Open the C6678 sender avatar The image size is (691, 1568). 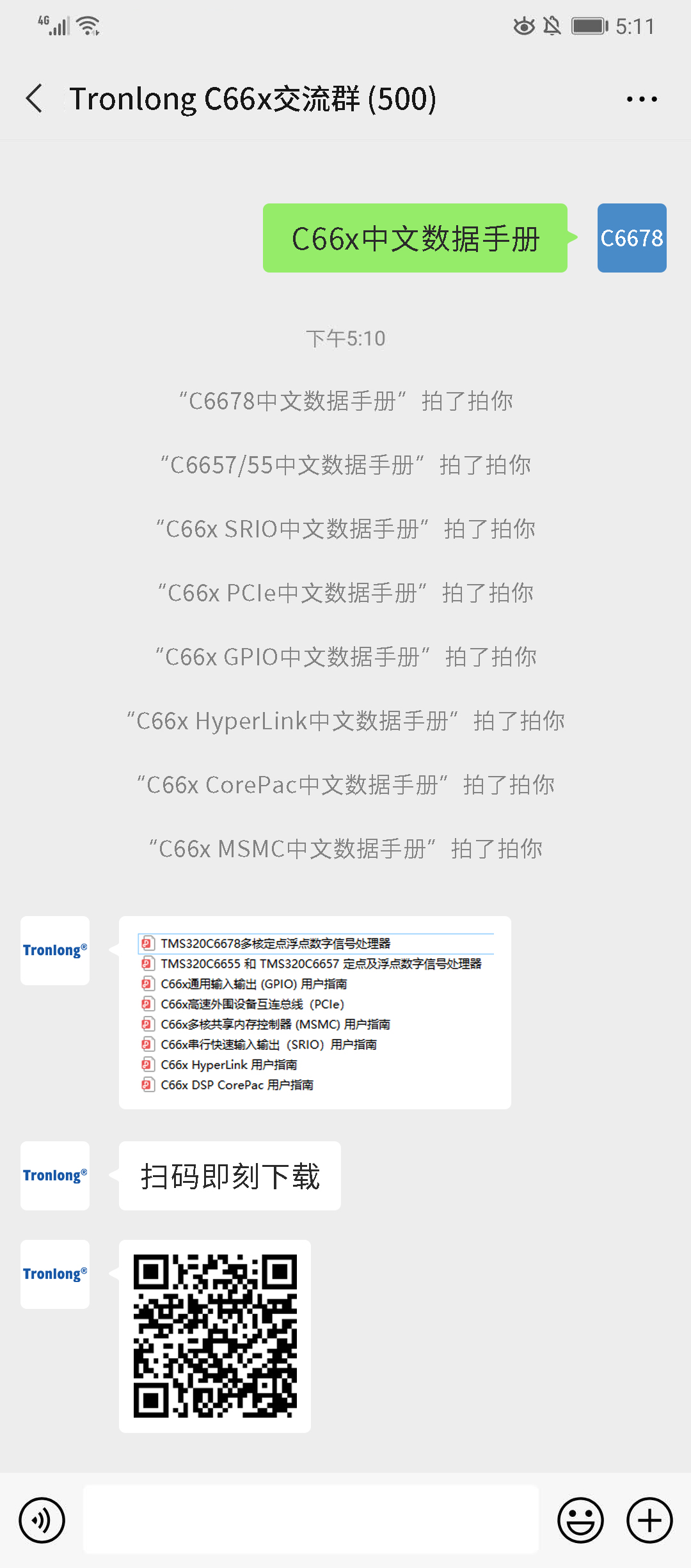[631, 238]
